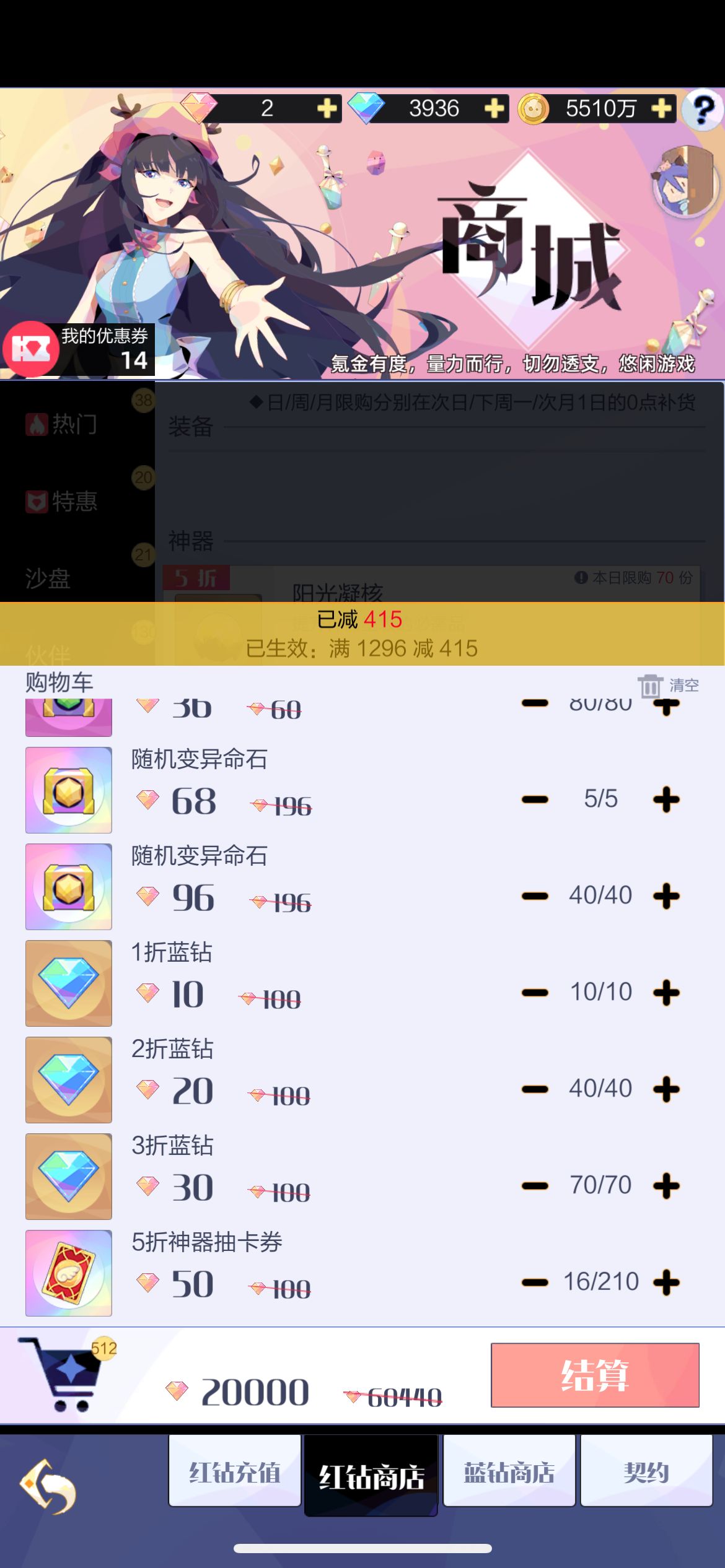Open the help question mark icon

point(703,110)
